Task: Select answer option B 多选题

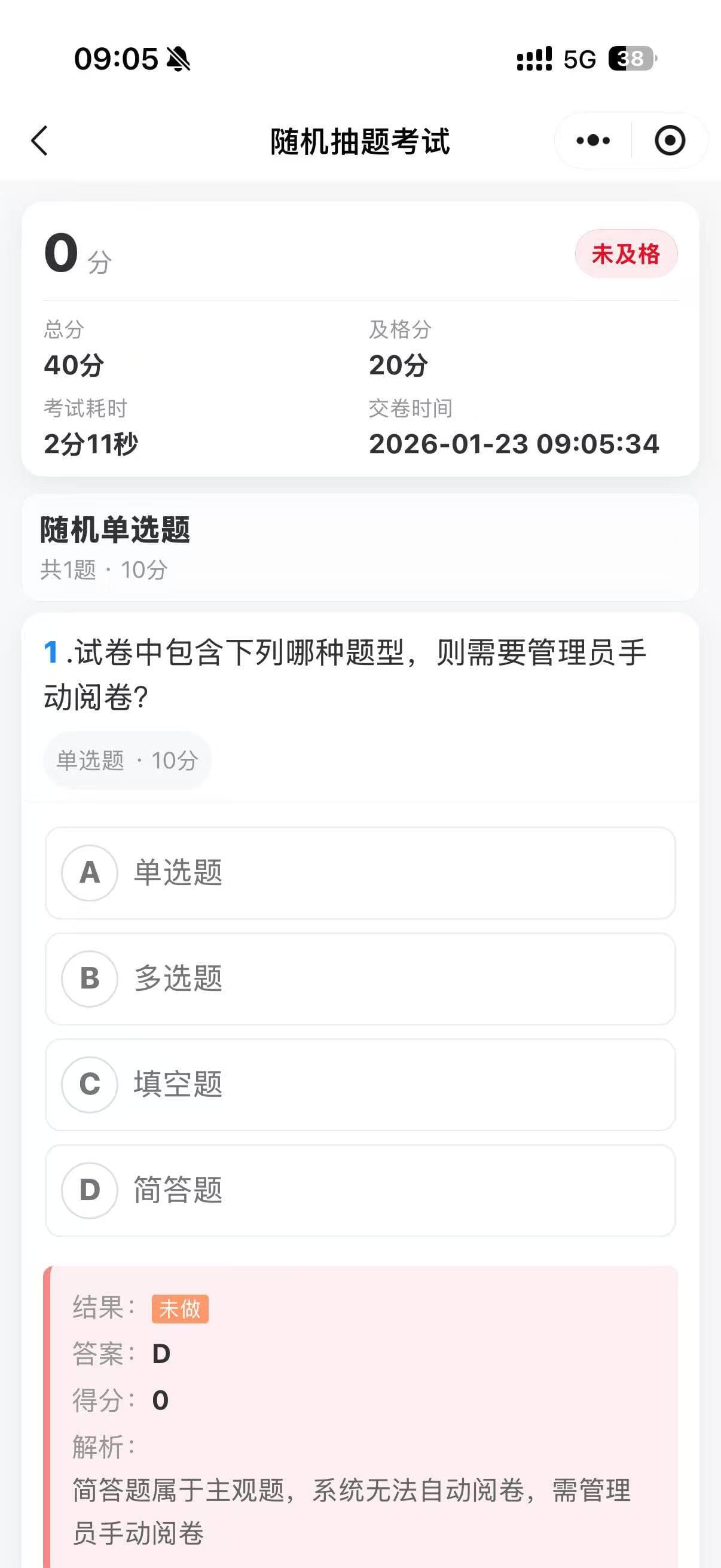Action: 360,979
